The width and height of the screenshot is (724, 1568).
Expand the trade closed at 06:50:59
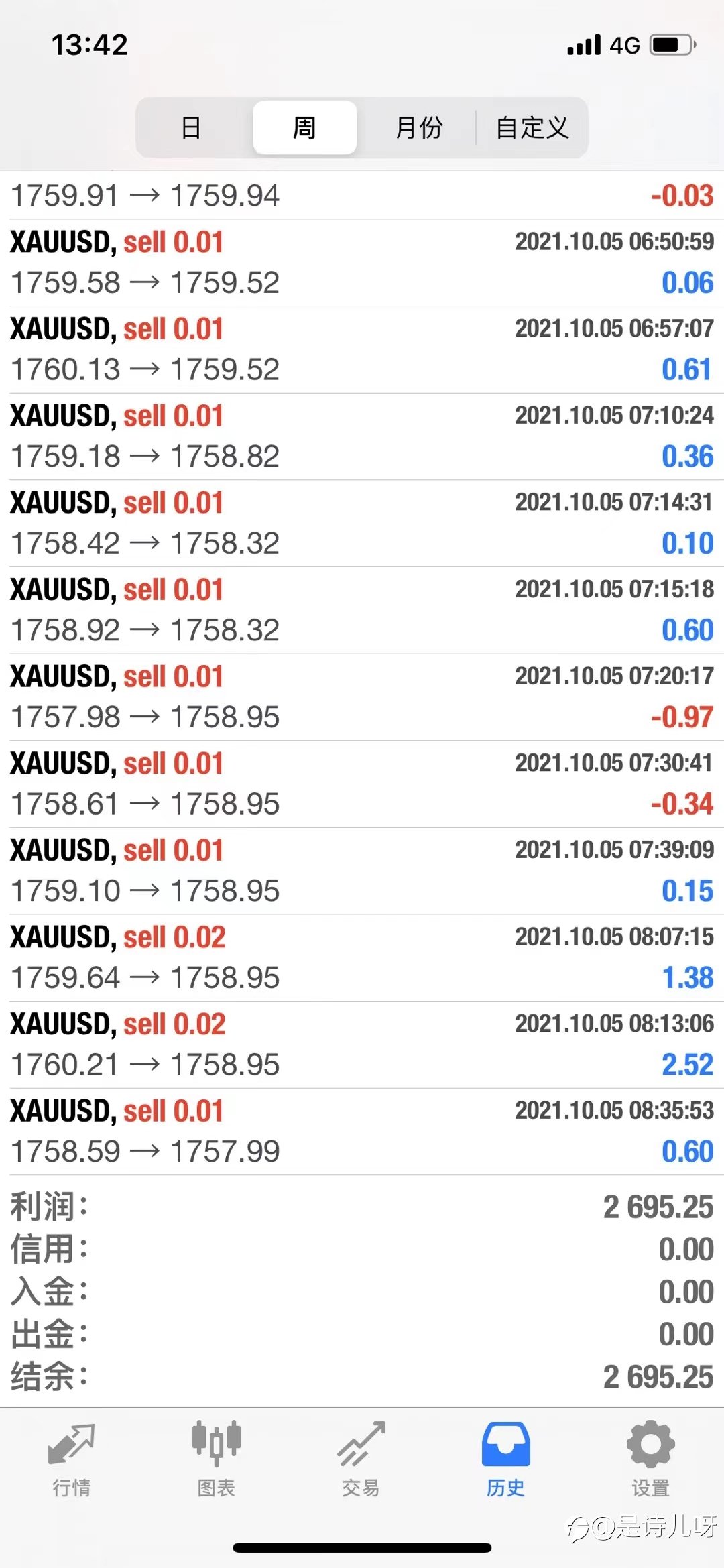(362, 263)
